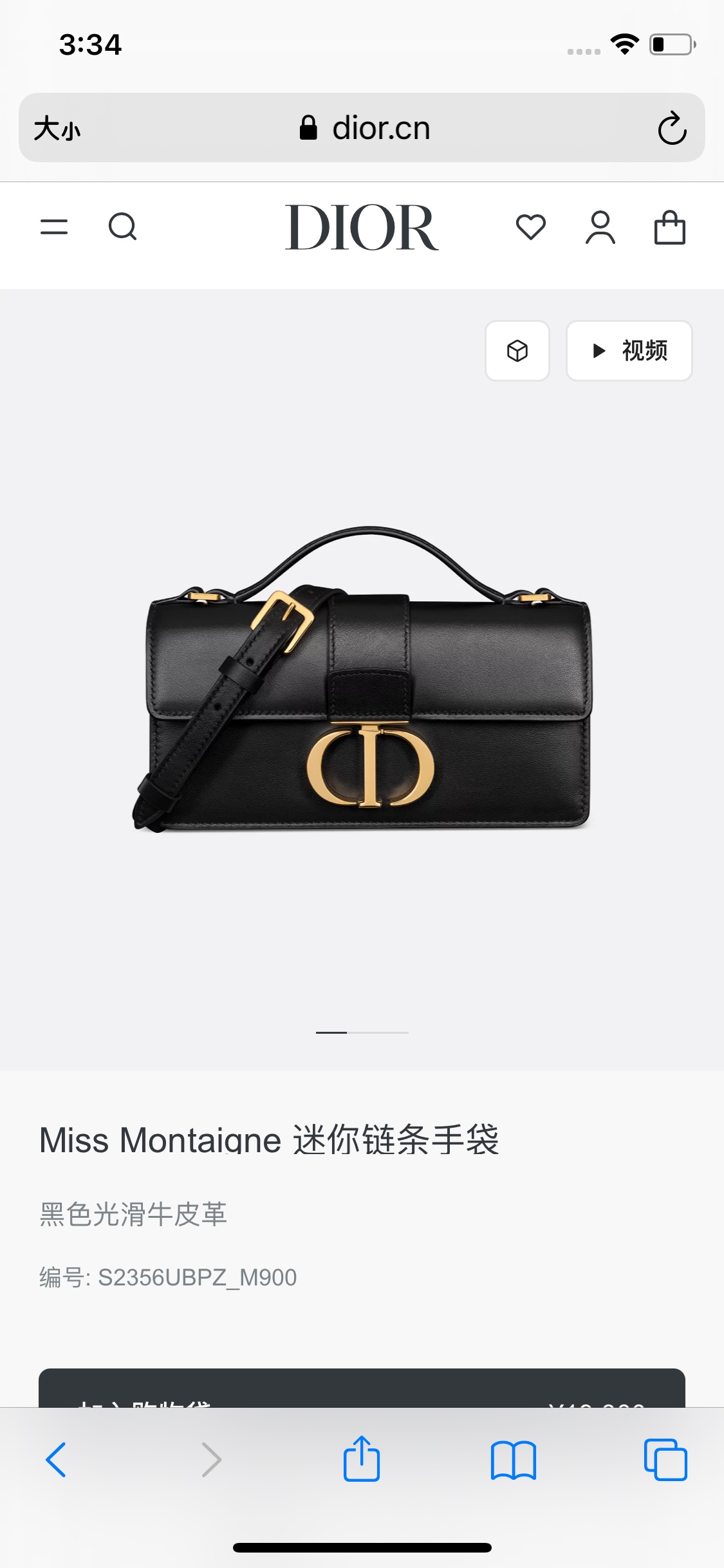Viewport: 724px width, 1568px height.
Task: Open the wishlist heart icon
Action: coord(531,227)
